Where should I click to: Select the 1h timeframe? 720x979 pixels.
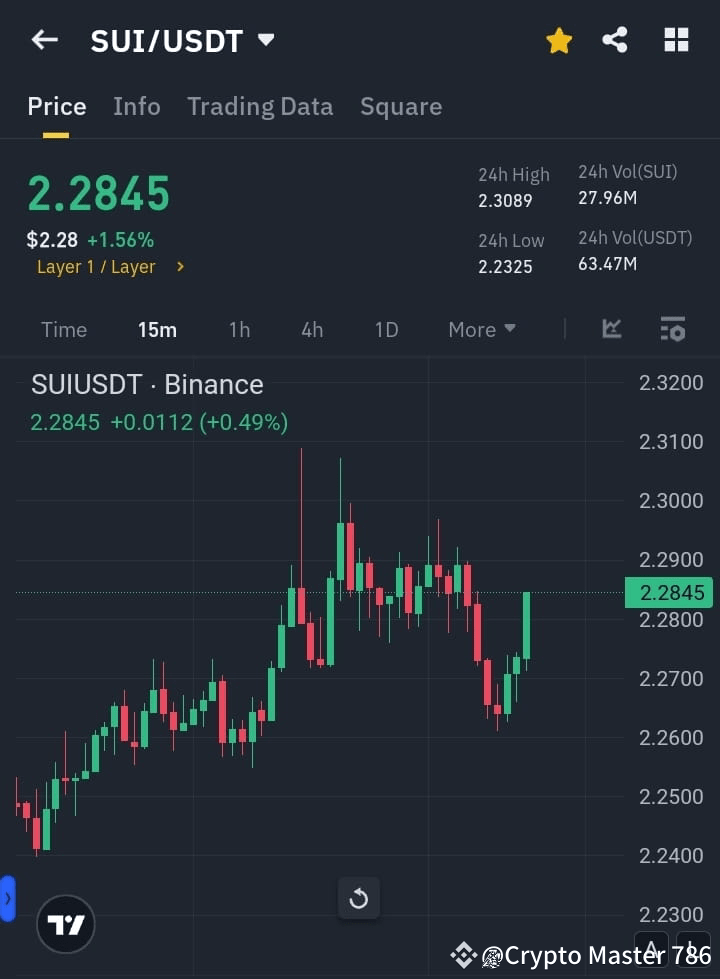(x=239, y=329)
